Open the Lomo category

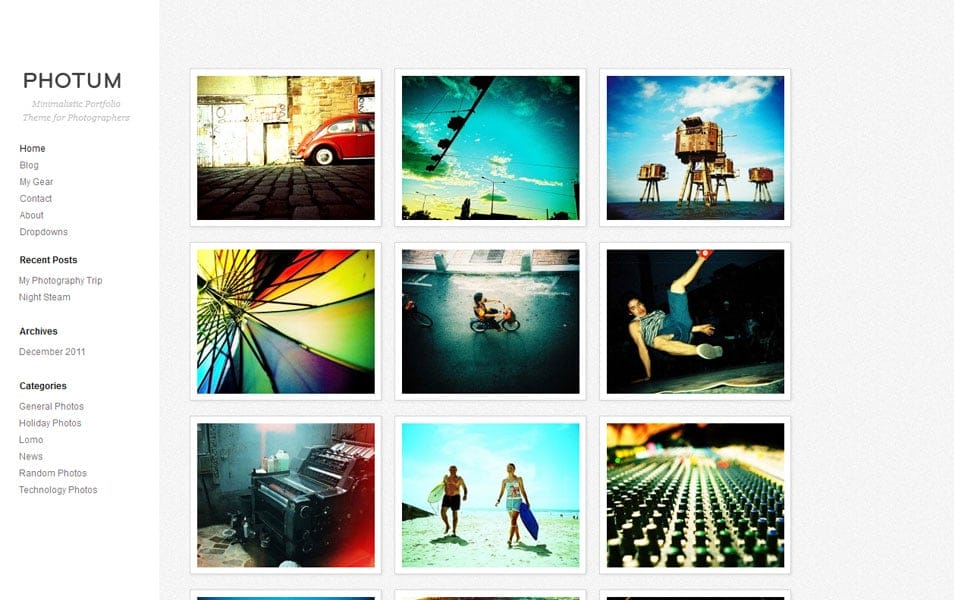[31, 440]
